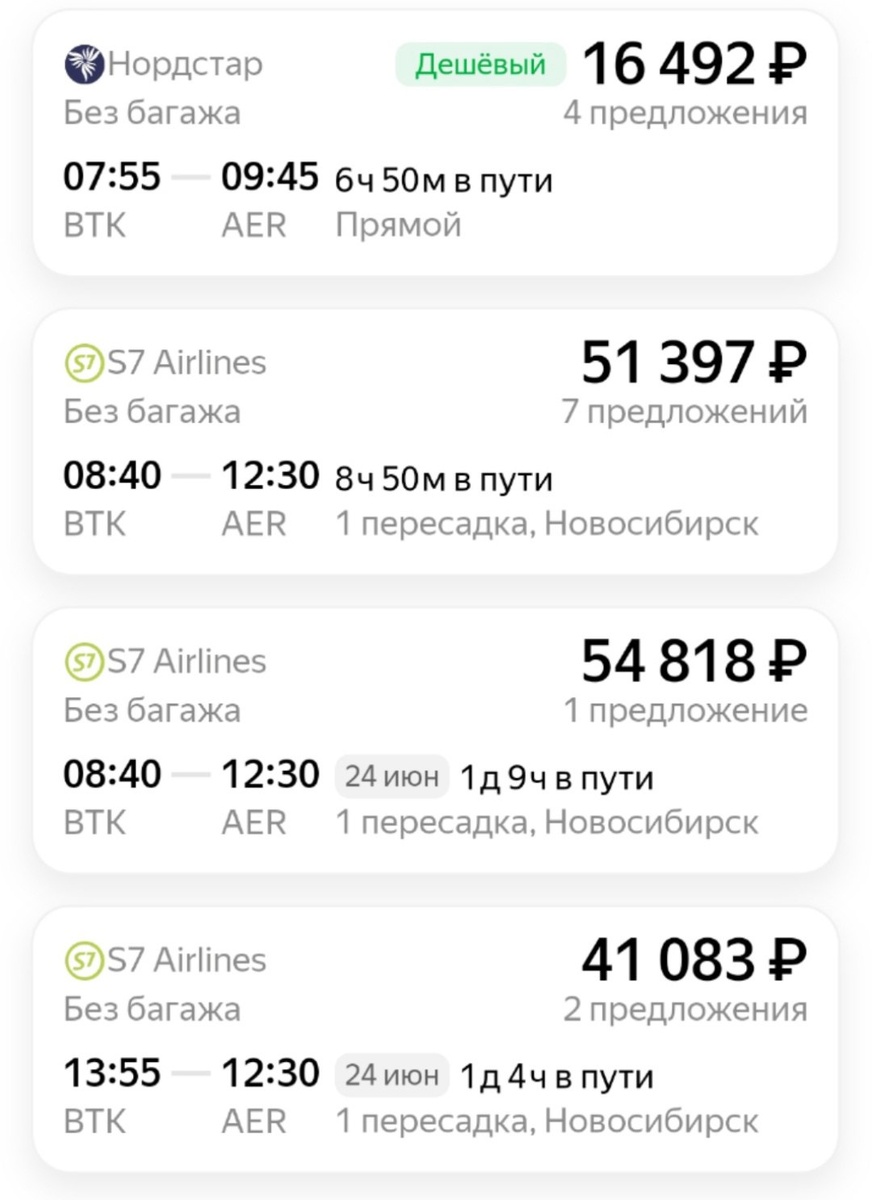This screenshot has width=872, height=1200.
Task: Select the S7 Airlines flight for 51 397 ₽
Action: click(435, 442)
